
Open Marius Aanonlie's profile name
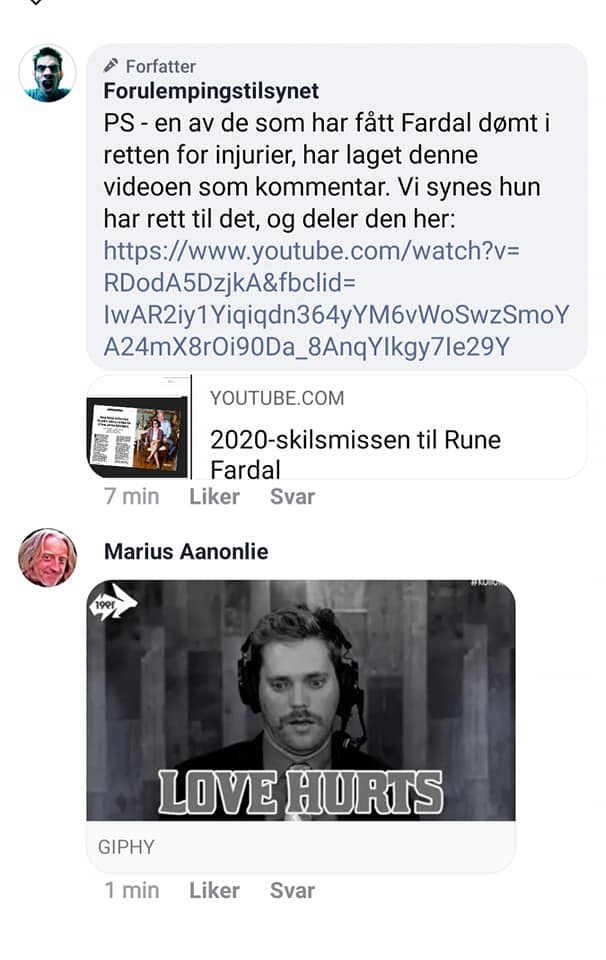186,552
